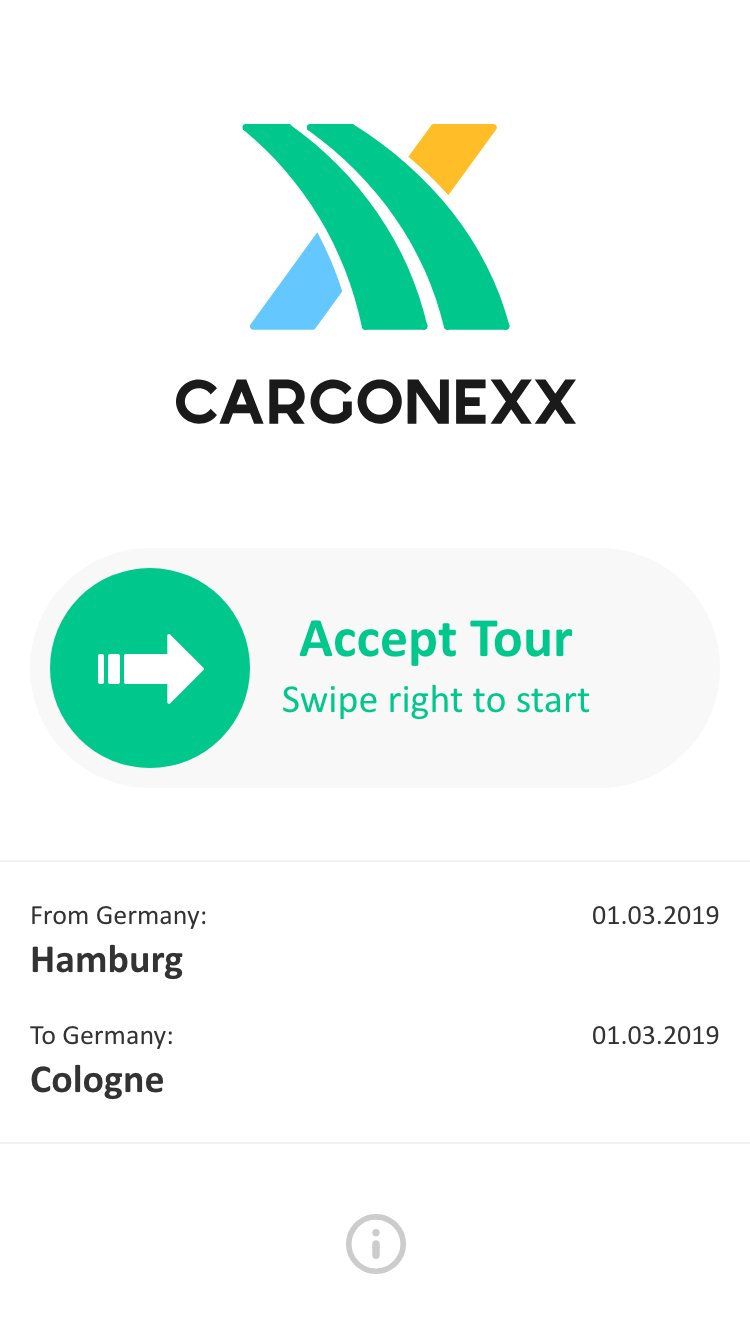Select the To Germany row
This screenshot has height=1334, width=750.
coord(375,1058)
